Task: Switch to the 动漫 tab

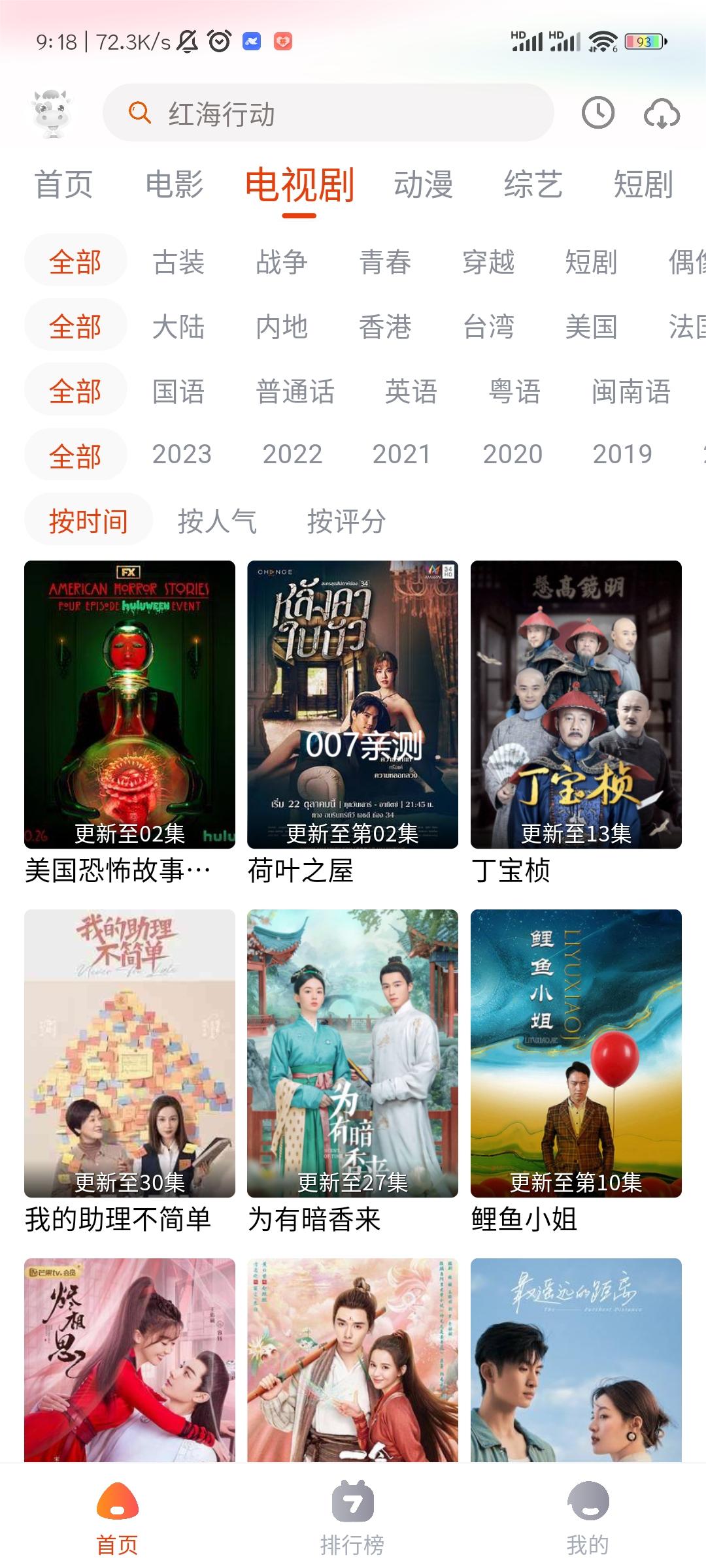Action: 425,186
